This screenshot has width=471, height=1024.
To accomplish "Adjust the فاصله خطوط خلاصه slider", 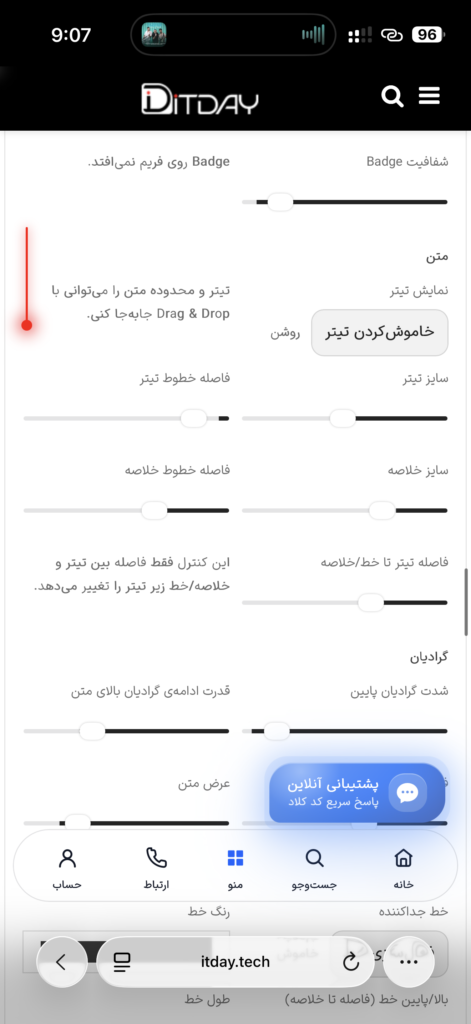I will [x=126, y=510].
